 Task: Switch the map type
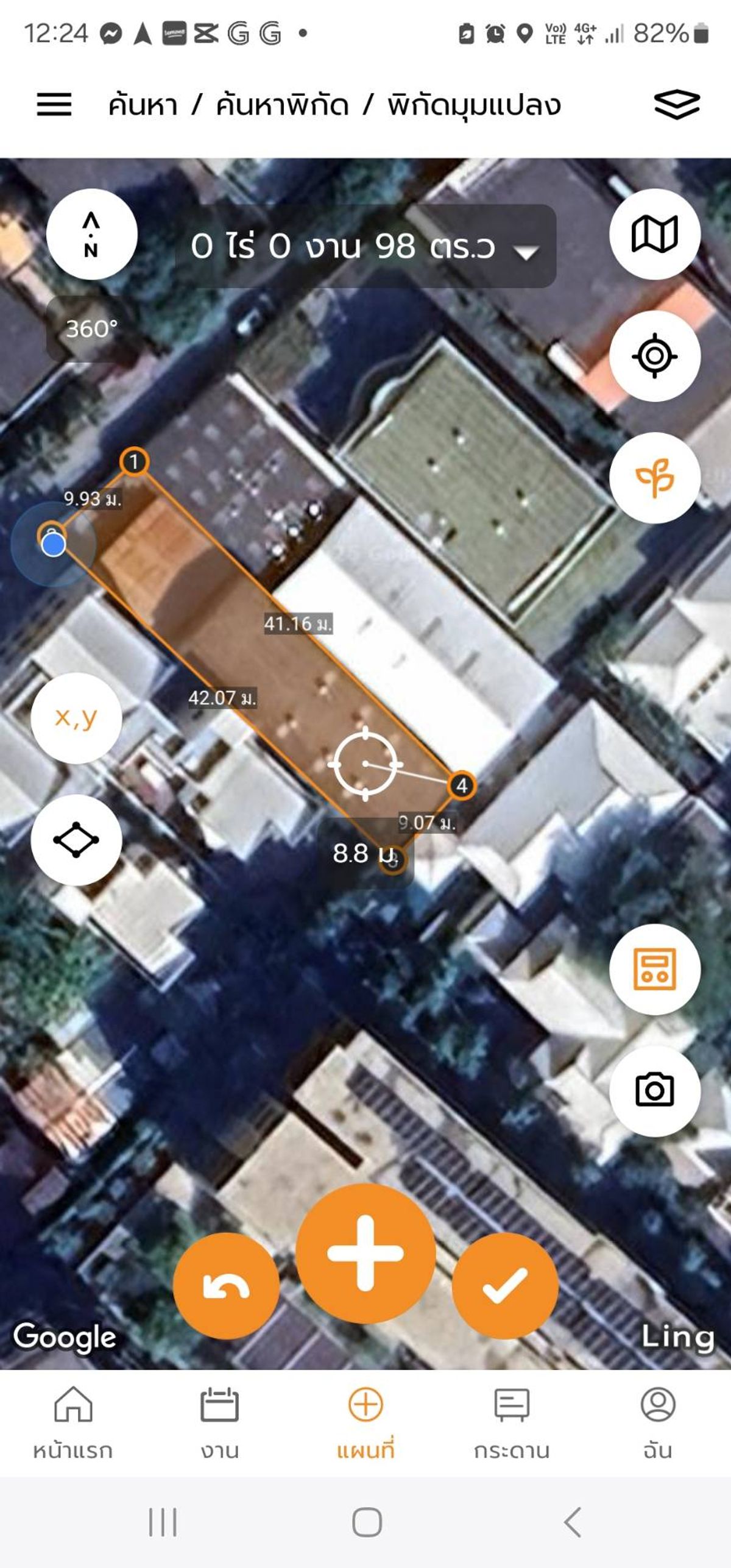coord(655,234)
